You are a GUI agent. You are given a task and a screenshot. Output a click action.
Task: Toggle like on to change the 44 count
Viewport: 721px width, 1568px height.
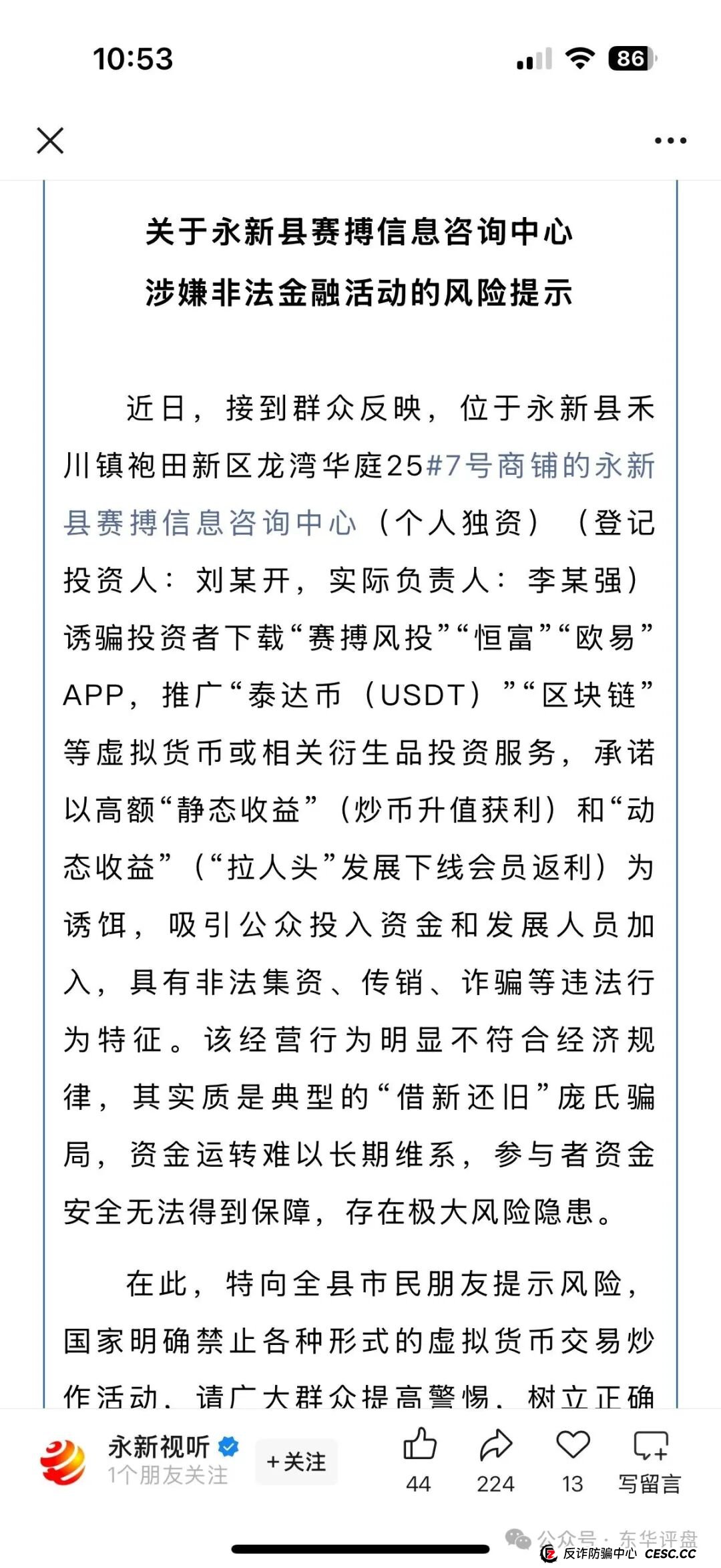pos(420,1456)
